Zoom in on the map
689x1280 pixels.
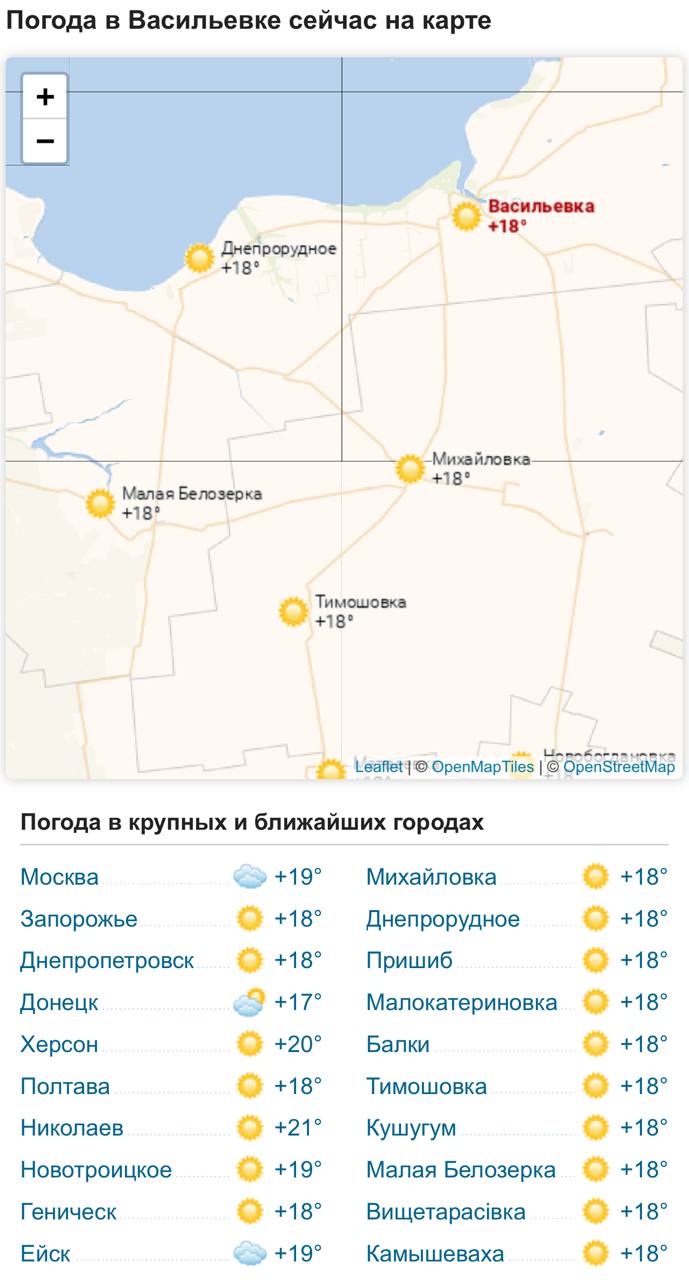pos(45,97)
